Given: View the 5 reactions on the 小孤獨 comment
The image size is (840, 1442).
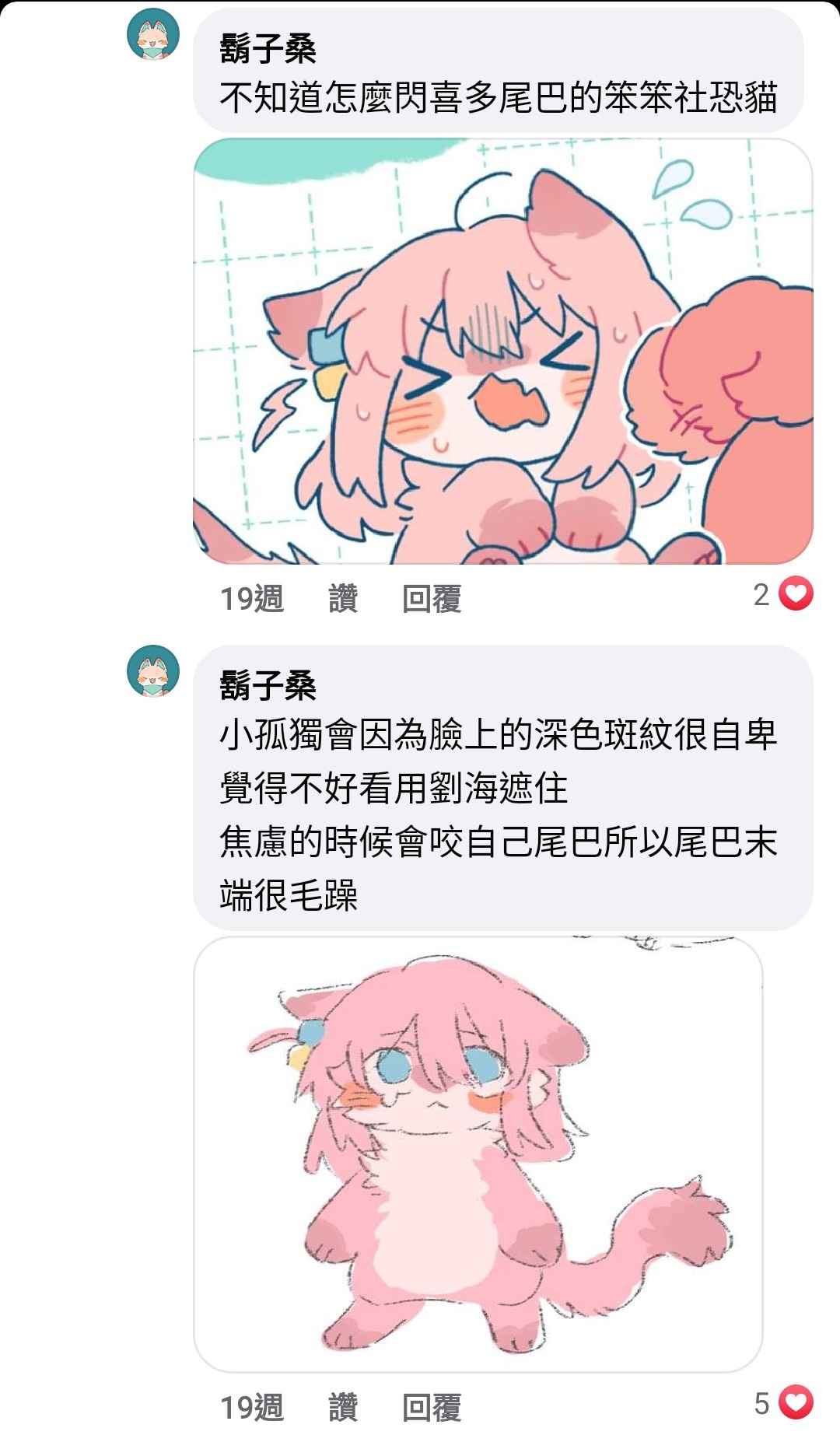Looking at the screenshot, I should [x=782, y=1404].
